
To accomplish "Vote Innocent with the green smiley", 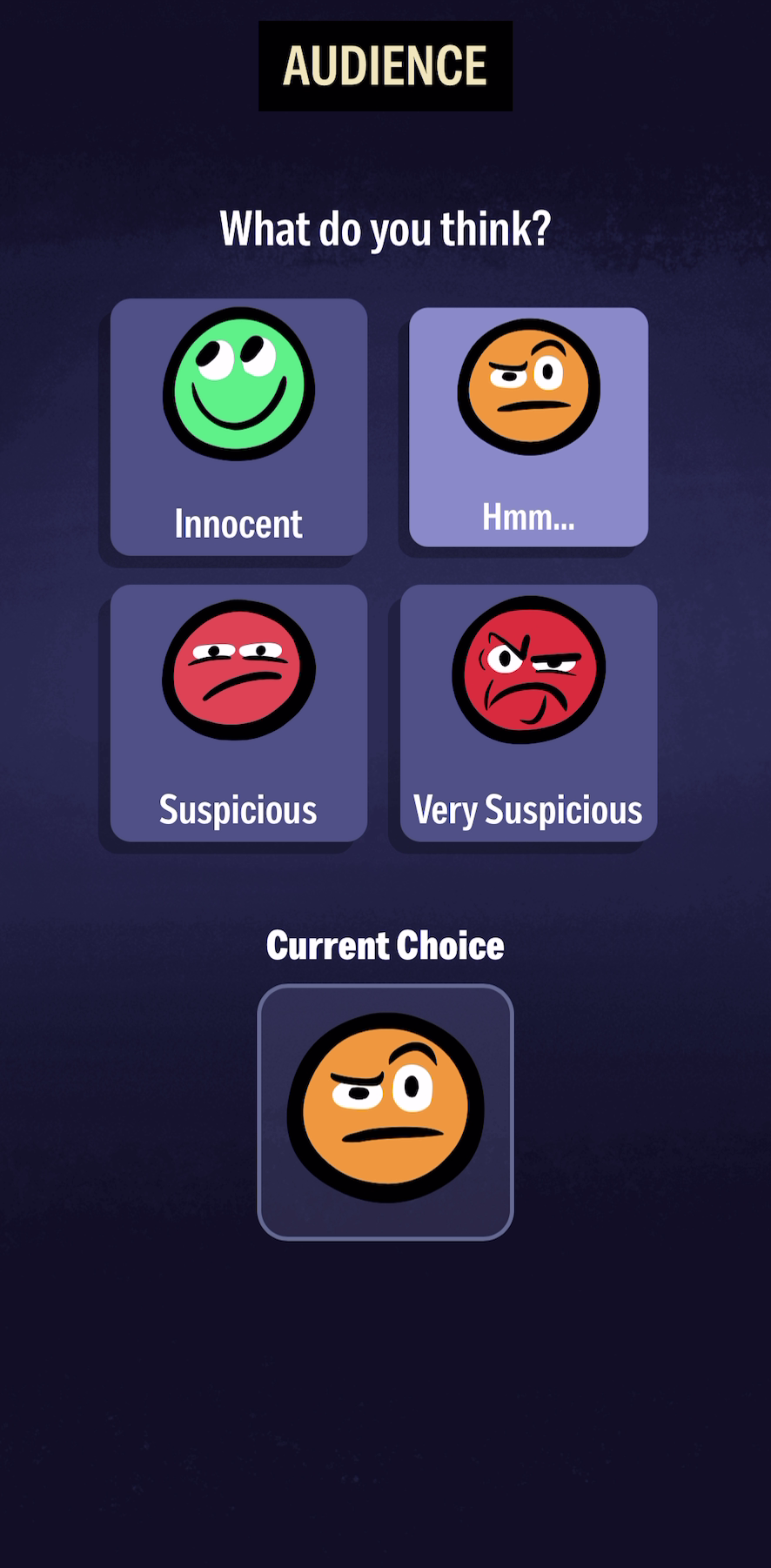I will [238, 426].
